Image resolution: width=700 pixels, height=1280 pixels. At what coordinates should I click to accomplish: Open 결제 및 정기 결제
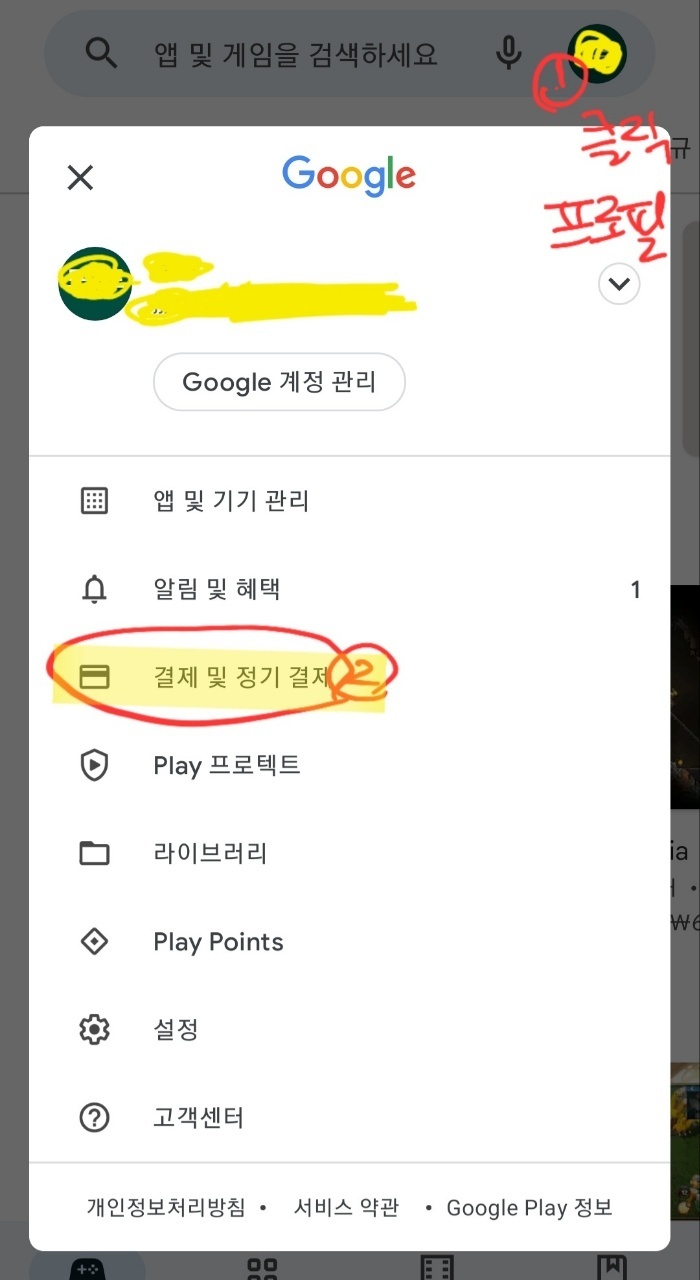click(240, 678)
